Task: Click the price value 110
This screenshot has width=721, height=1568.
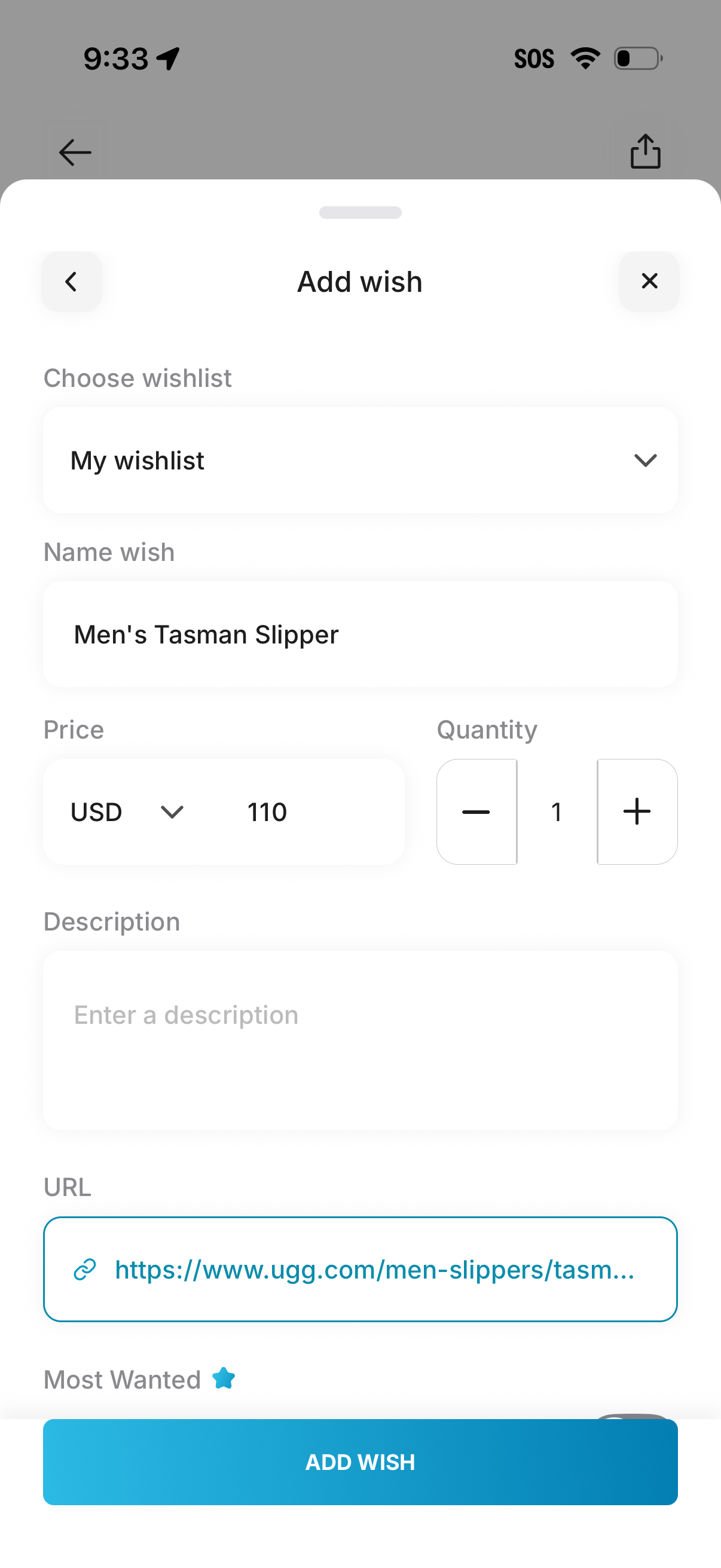Action: [267, 812]
